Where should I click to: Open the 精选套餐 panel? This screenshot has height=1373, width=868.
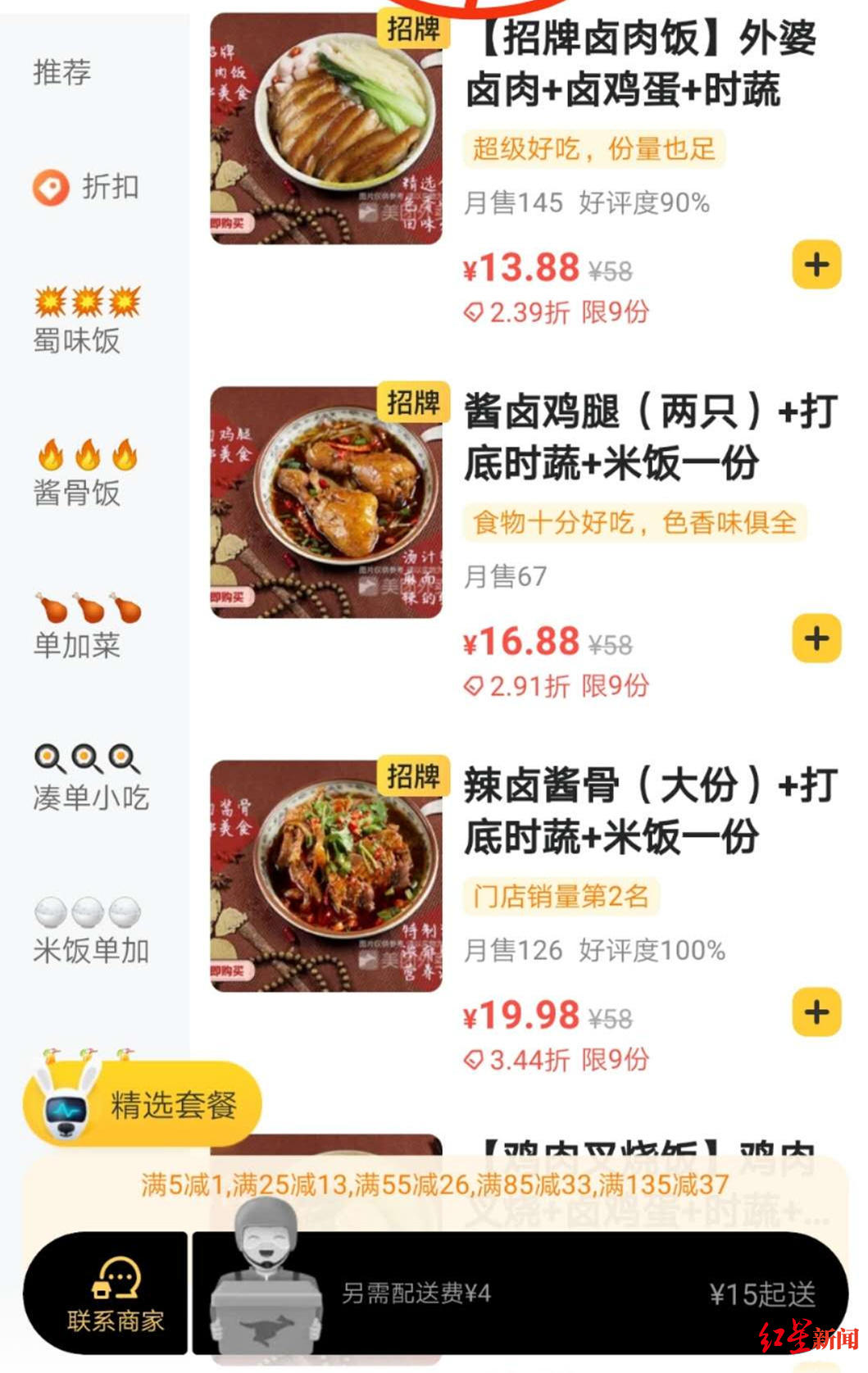173,1103
